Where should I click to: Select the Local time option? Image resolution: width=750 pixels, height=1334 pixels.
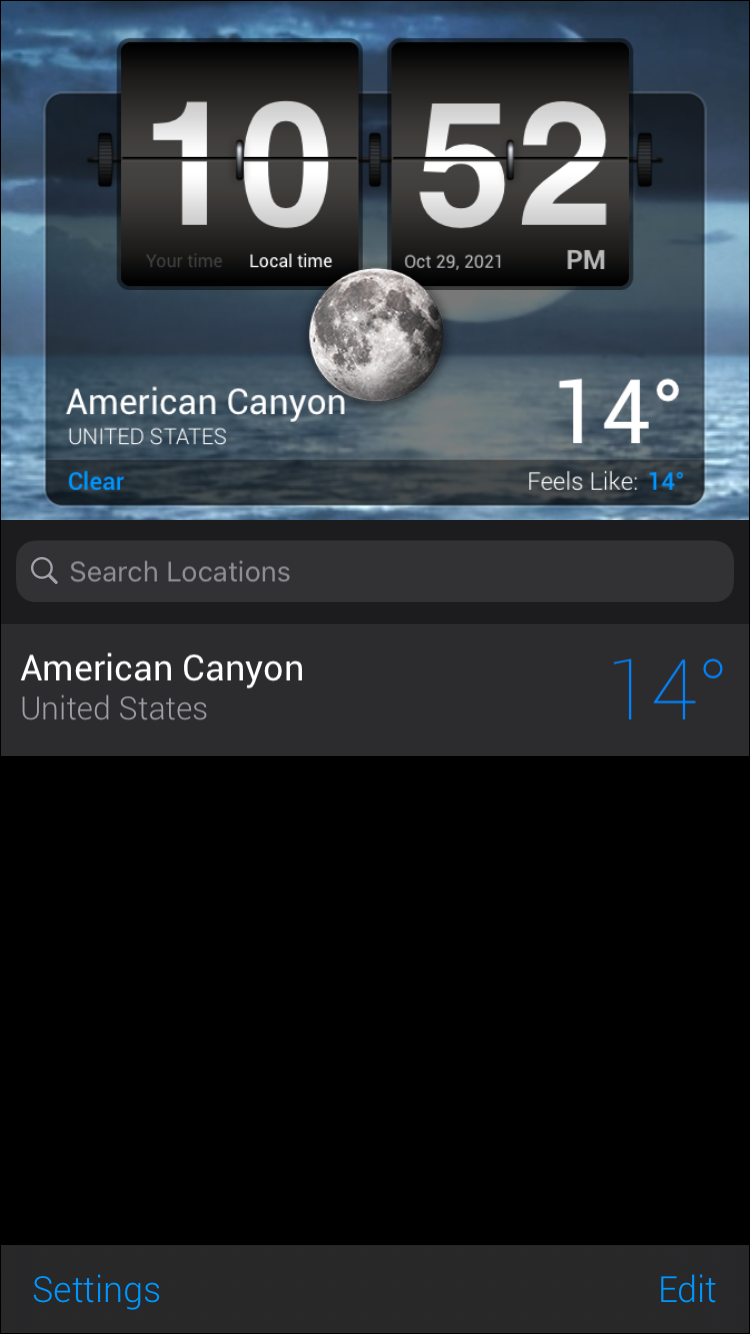click(290, 261)
